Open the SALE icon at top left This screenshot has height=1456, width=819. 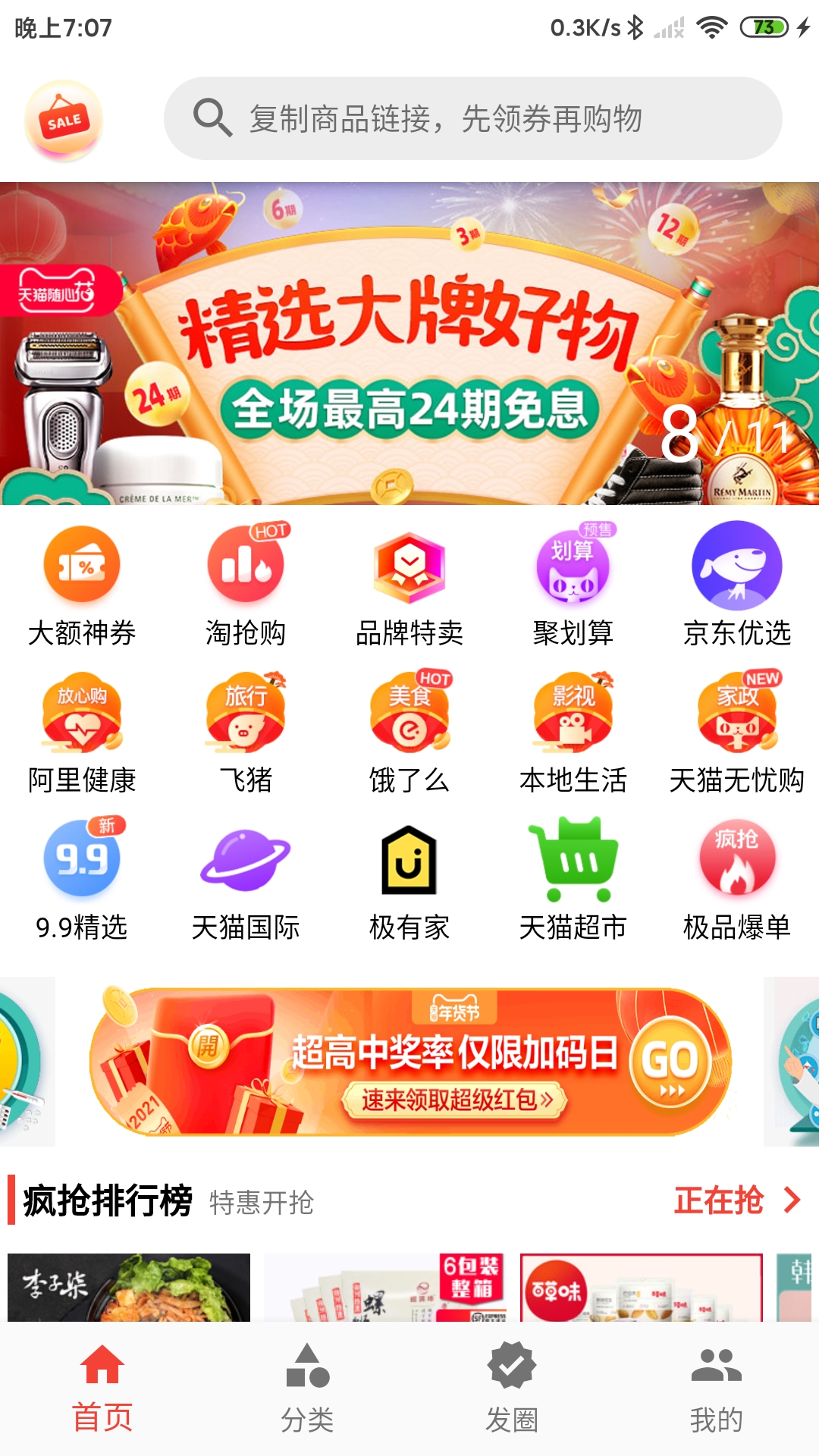point(64,120)
